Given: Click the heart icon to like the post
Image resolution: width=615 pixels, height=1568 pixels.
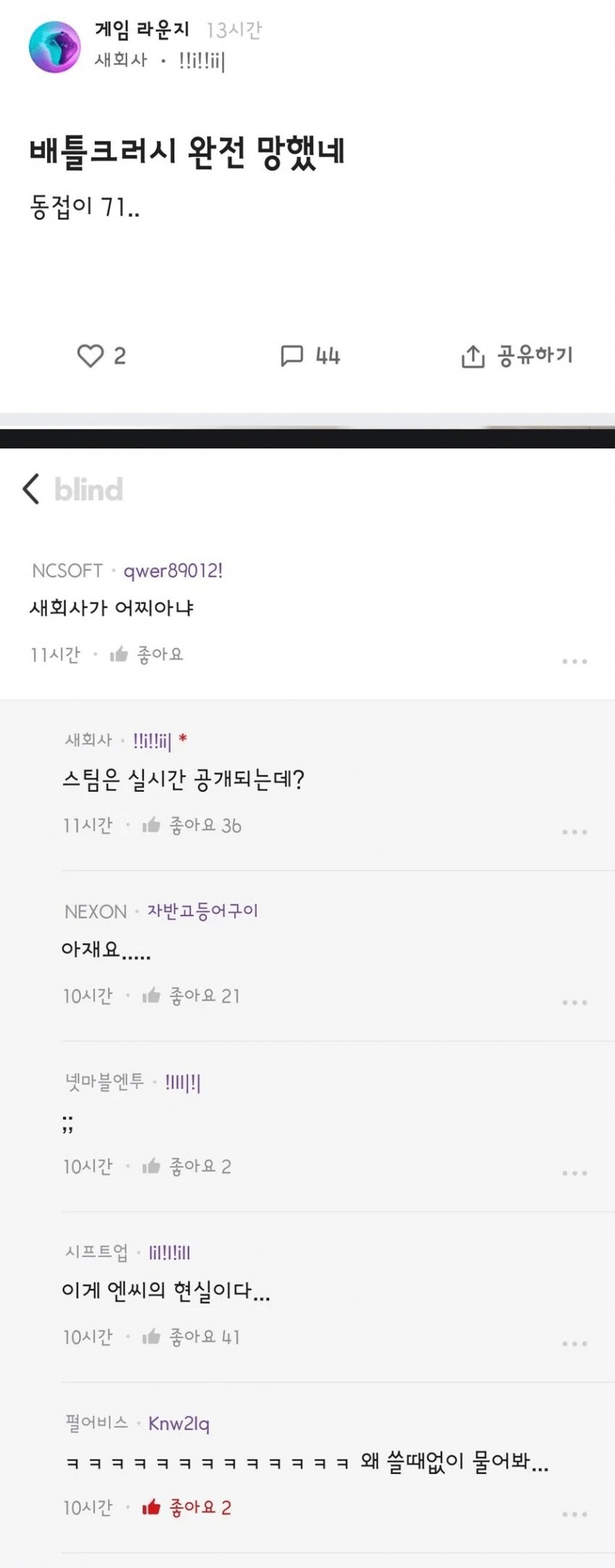Looking at the screenshot, I should click(x=90, y=355).
